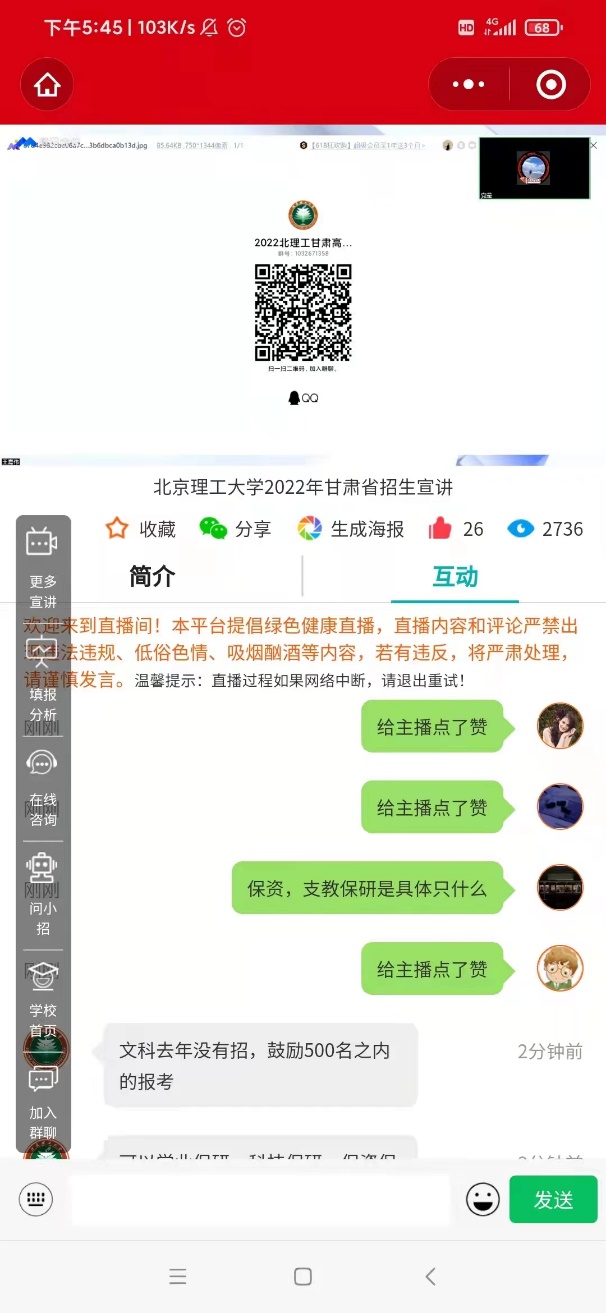Share the live stream via 分享

coord(235,529)
